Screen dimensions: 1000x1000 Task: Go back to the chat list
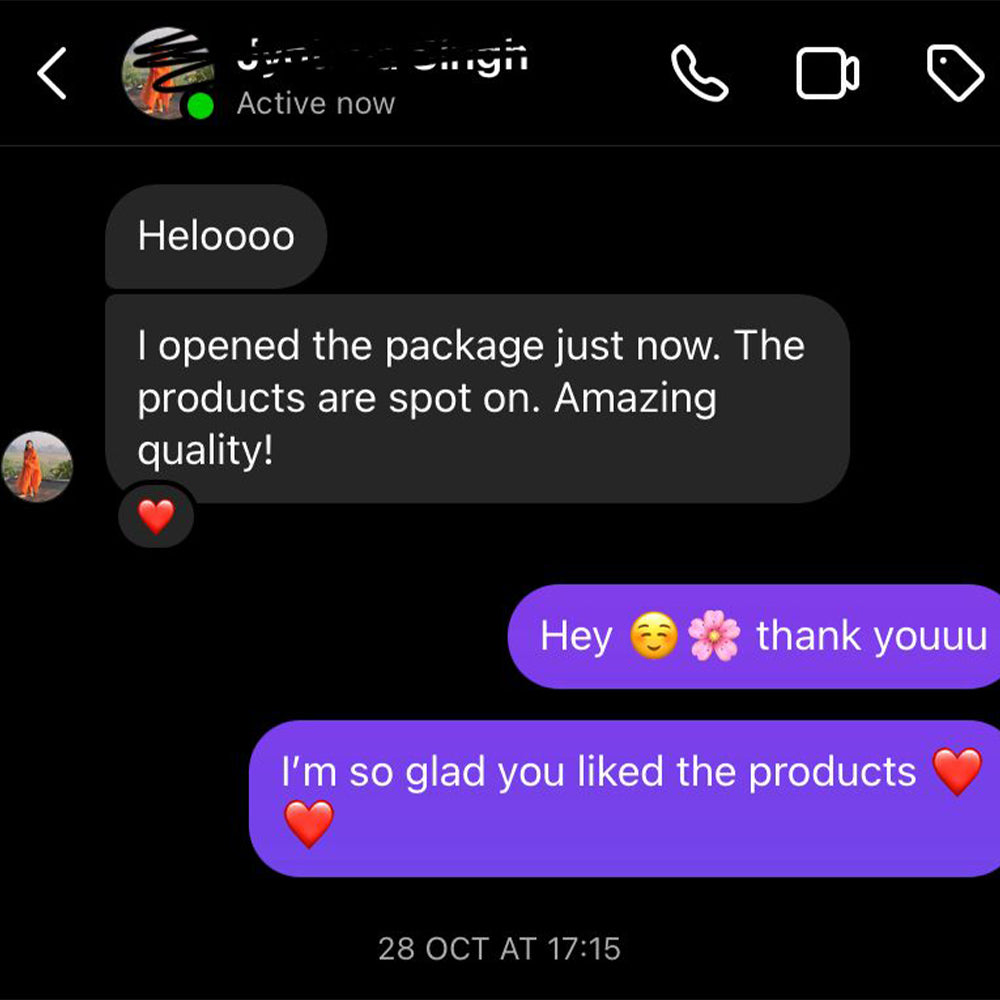tap(52, 74)
